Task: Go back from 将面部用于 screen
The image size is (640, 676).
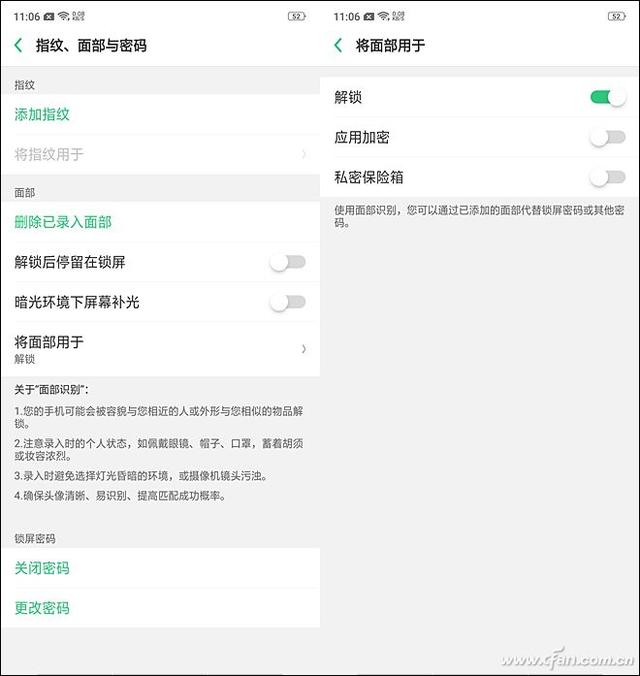Action: click(339, 45)
